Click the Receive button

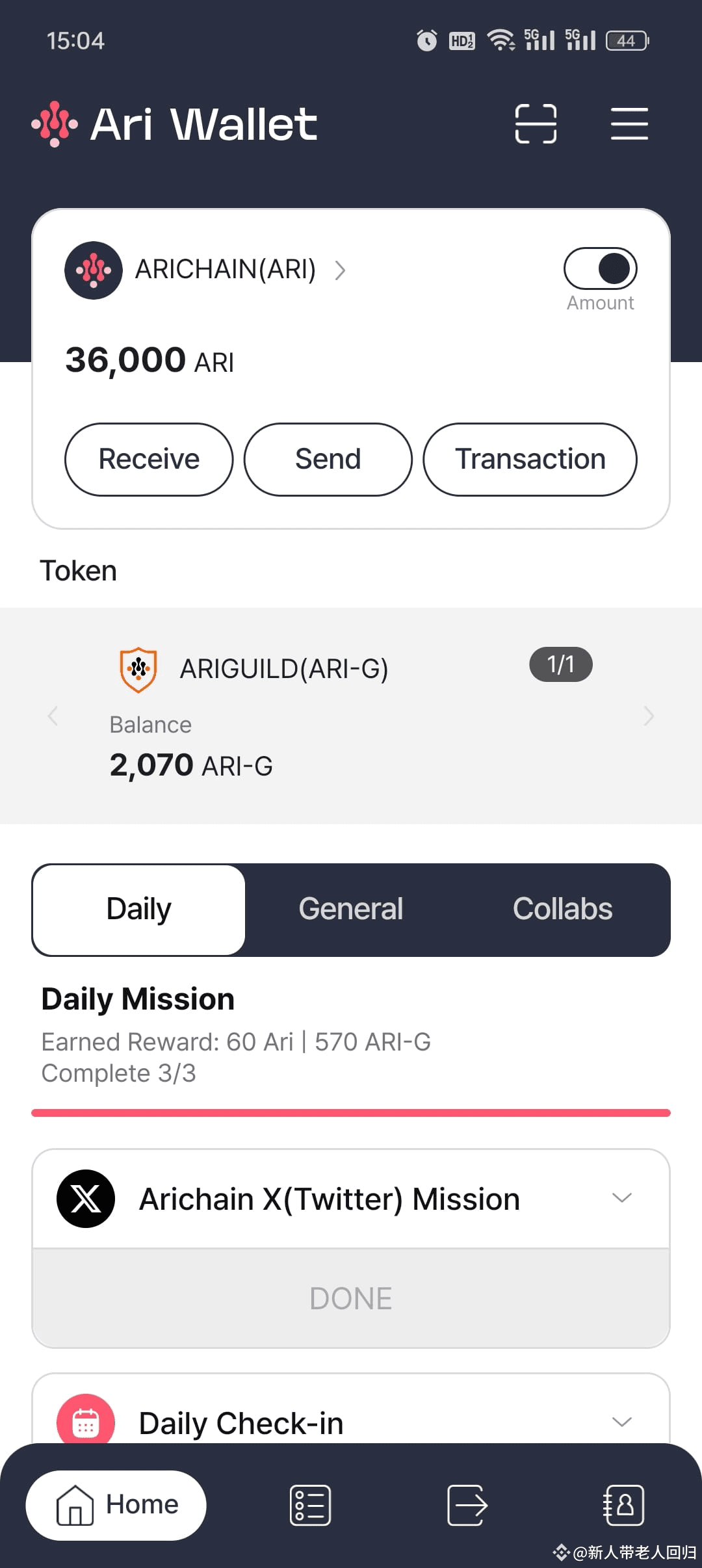149,458
